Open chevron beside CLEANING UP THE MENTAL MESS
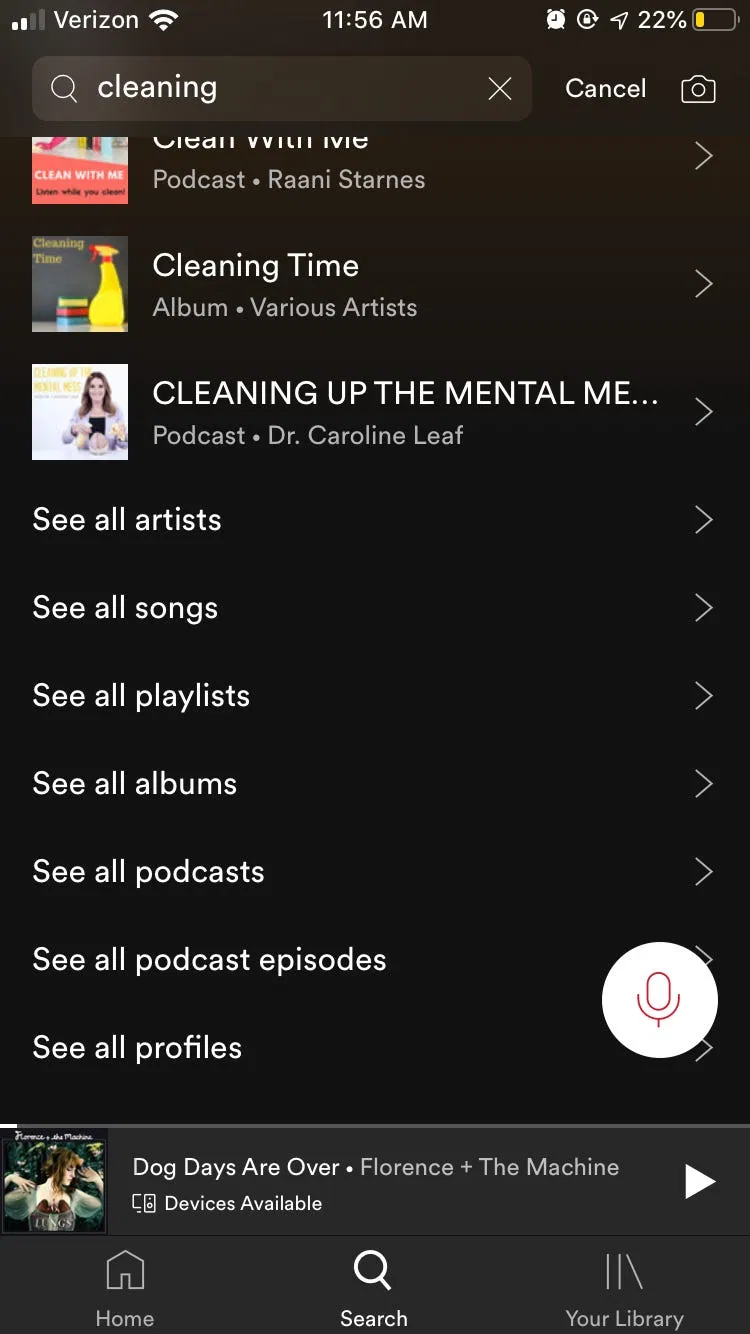The height and width of the screenshot is (1334, 750). (x=703, y=412)
